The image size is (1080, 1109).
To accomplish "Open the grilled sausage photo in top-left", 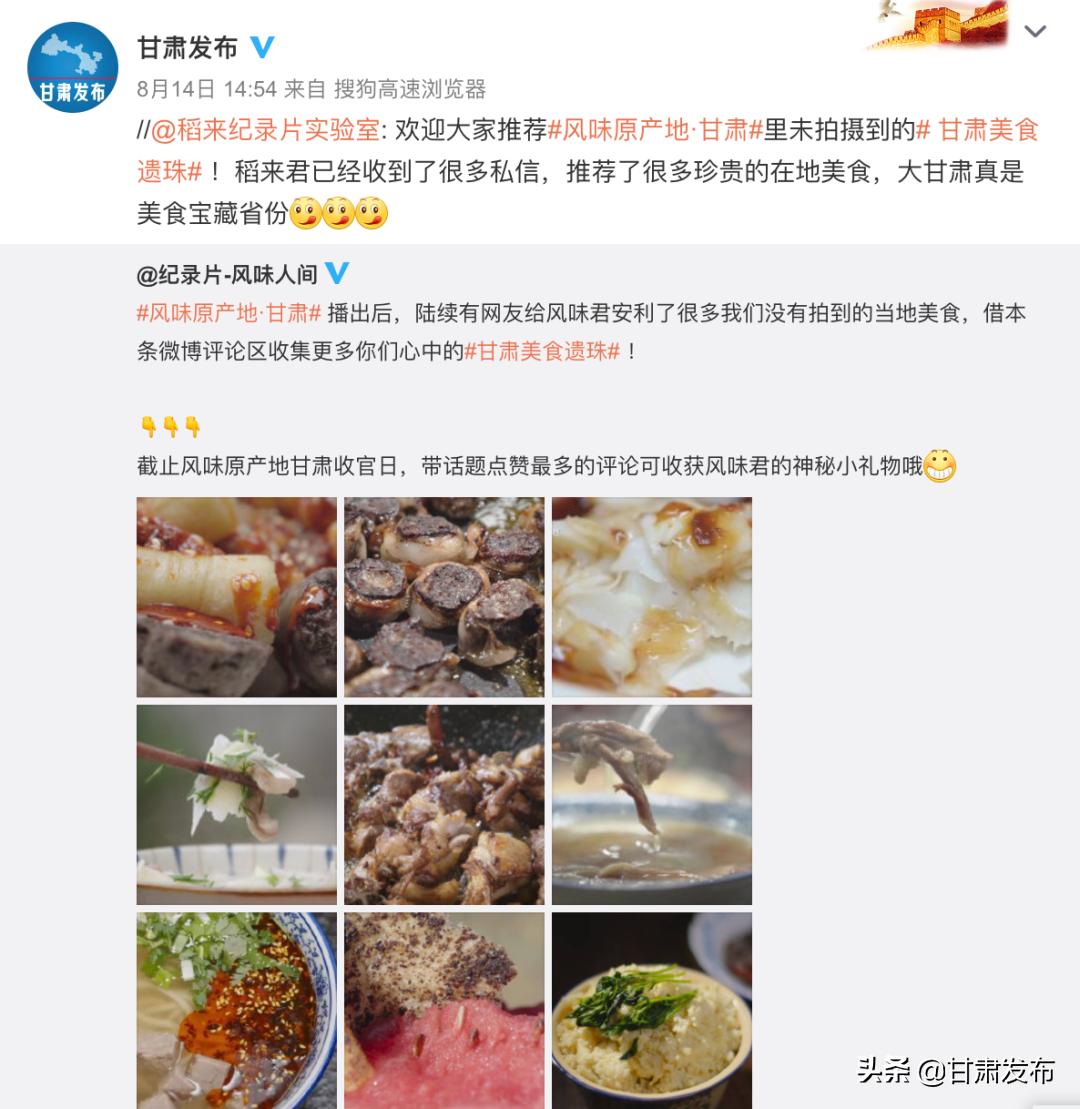I will point(236,597).
